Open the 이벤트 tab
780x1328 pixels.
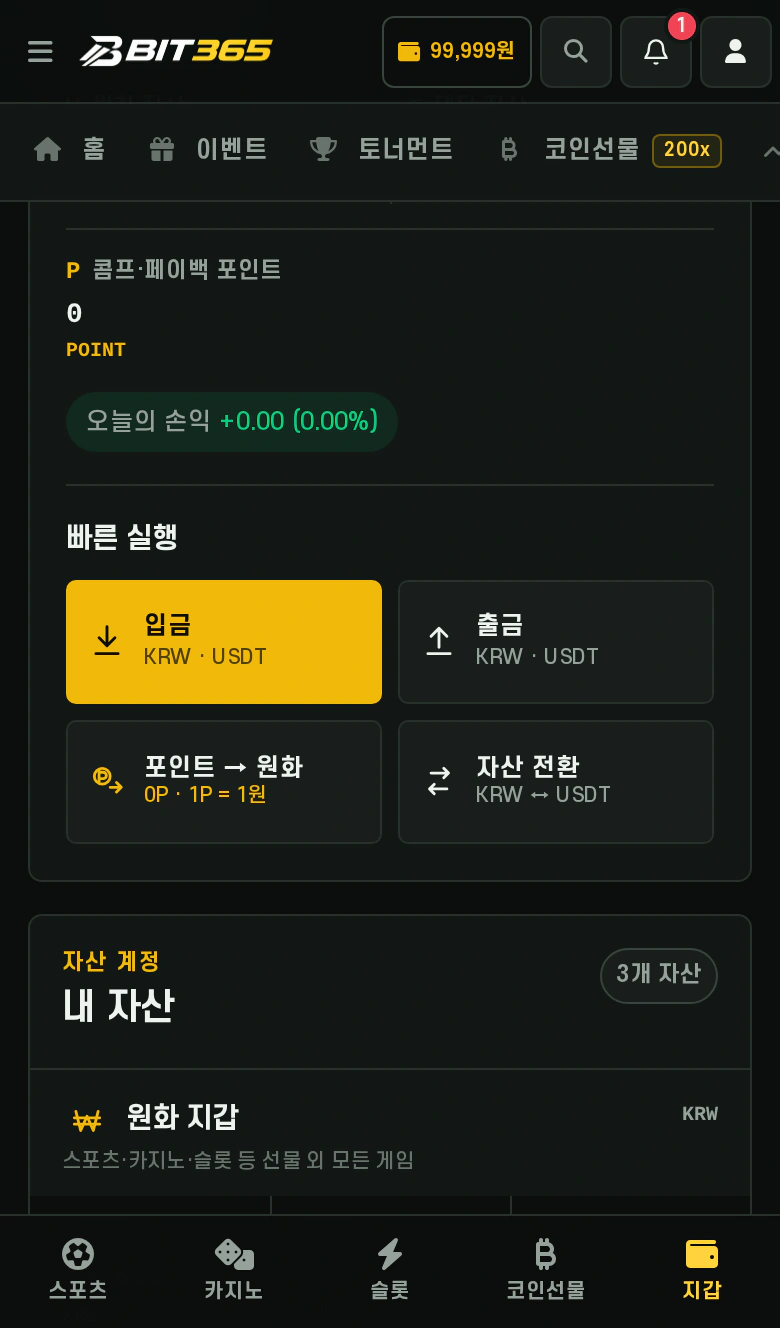pyautogui.click(x=208, y=150)
